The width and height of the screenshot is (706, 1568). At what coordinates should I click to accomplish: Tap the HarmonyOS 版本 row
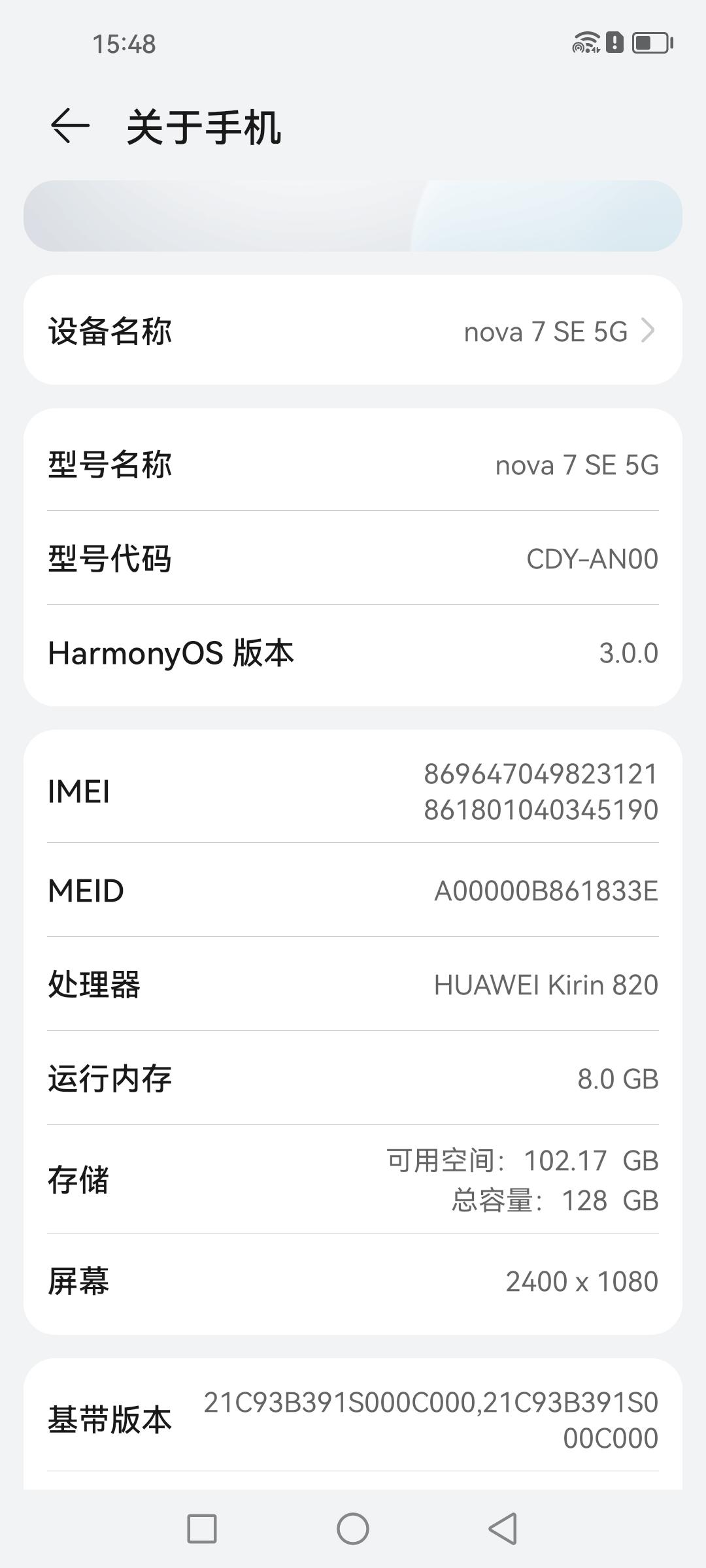353,653
